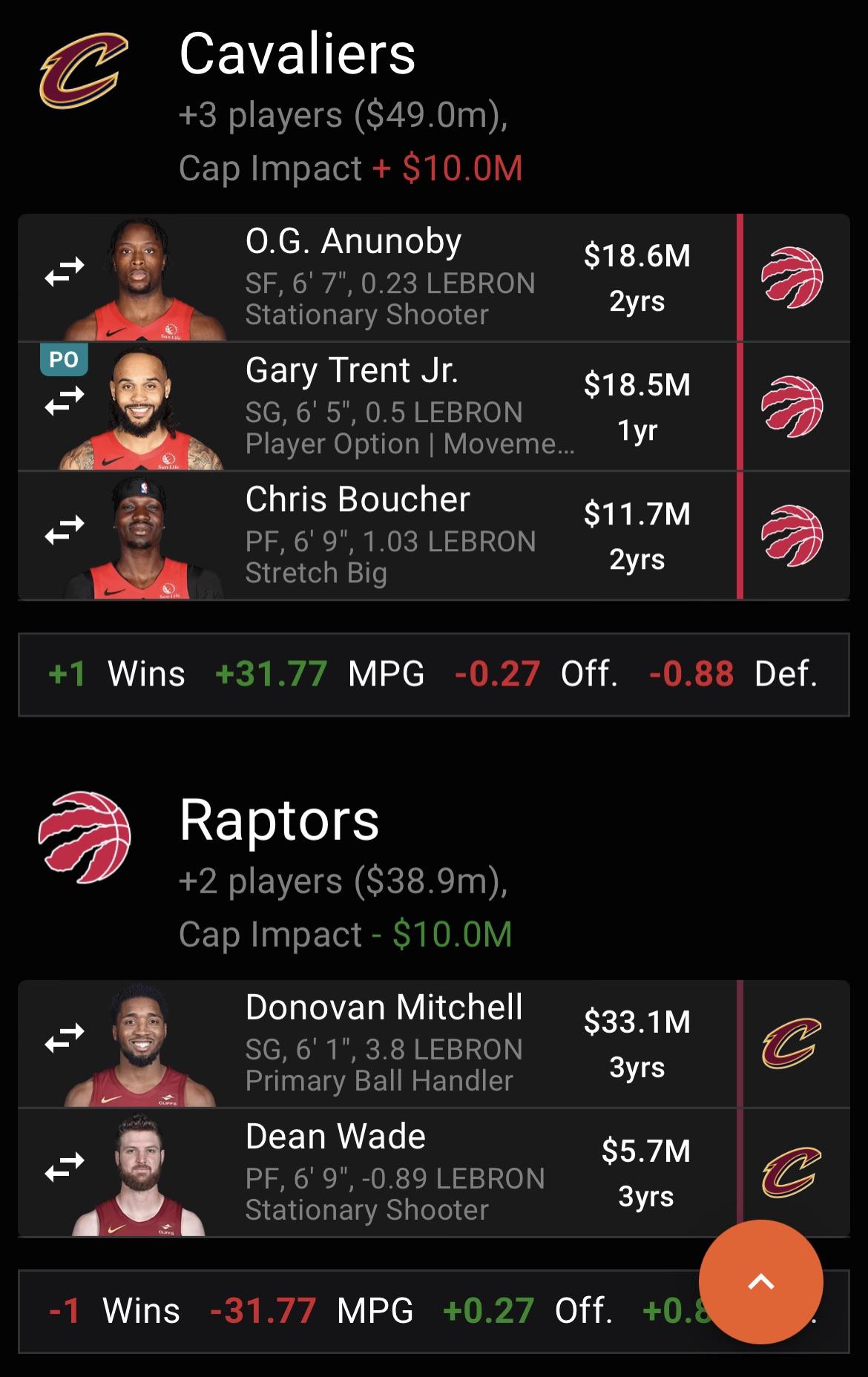This screenshot has height=1377, width=868.
Task: Tap the swap arrows beside O.G. Anunoby
Action: click(x=65, y=272)
